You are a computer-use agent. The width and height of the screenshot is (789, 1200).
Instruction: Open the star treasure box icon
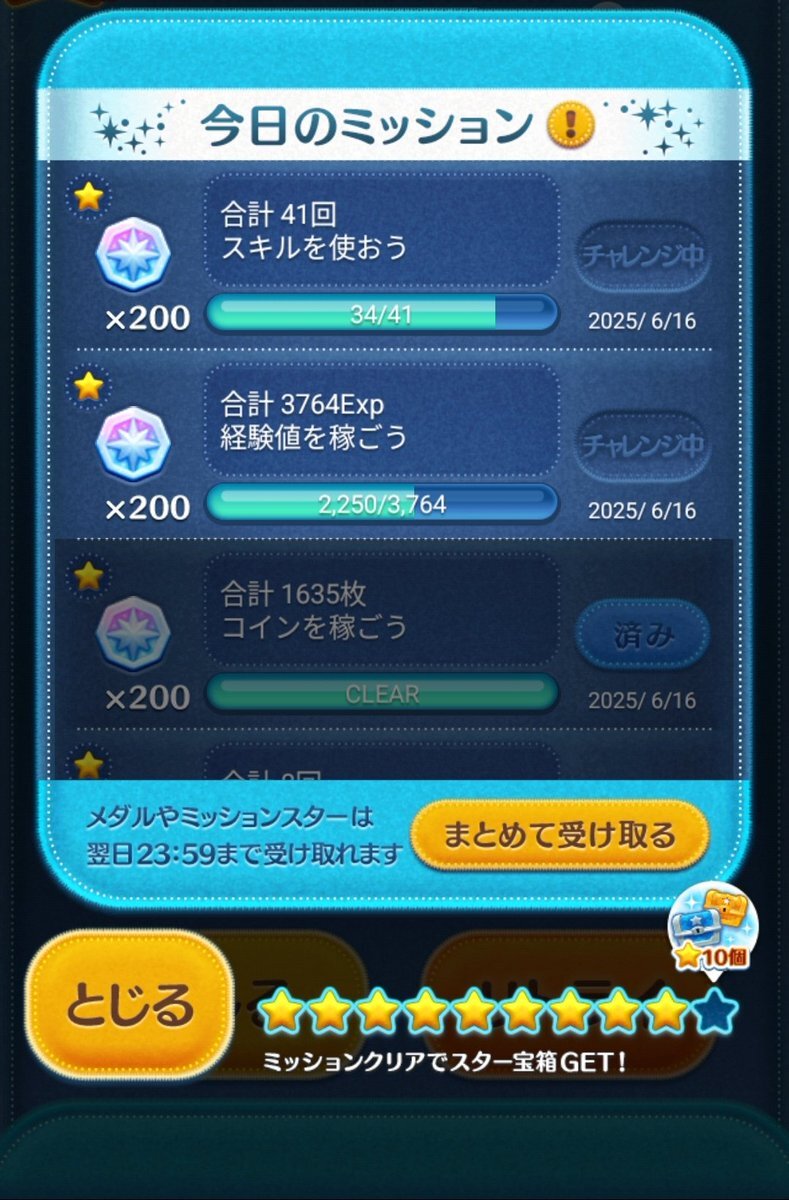(713, 921)
